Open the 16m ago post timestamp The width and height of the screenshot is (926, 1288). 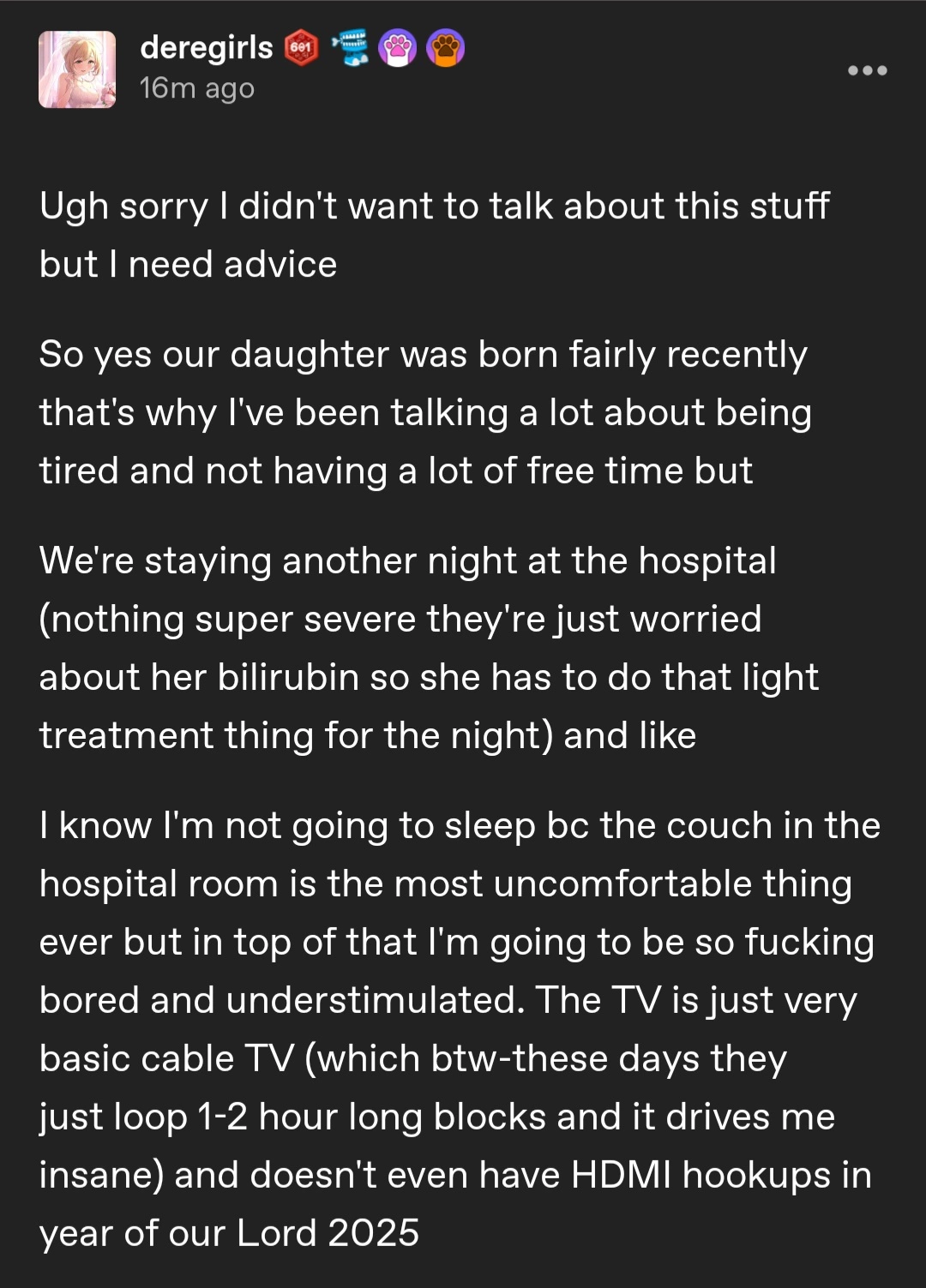tap(197, 87)
